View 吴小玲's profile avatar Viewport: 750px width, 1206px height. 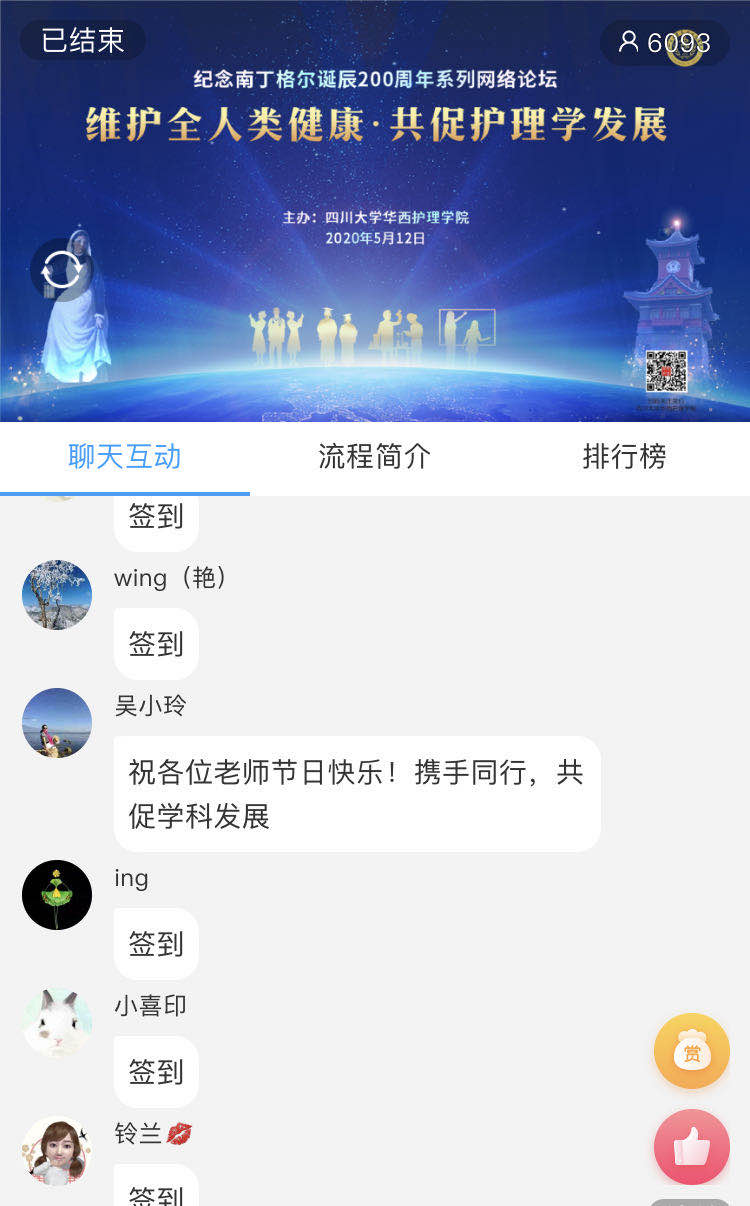57,723
